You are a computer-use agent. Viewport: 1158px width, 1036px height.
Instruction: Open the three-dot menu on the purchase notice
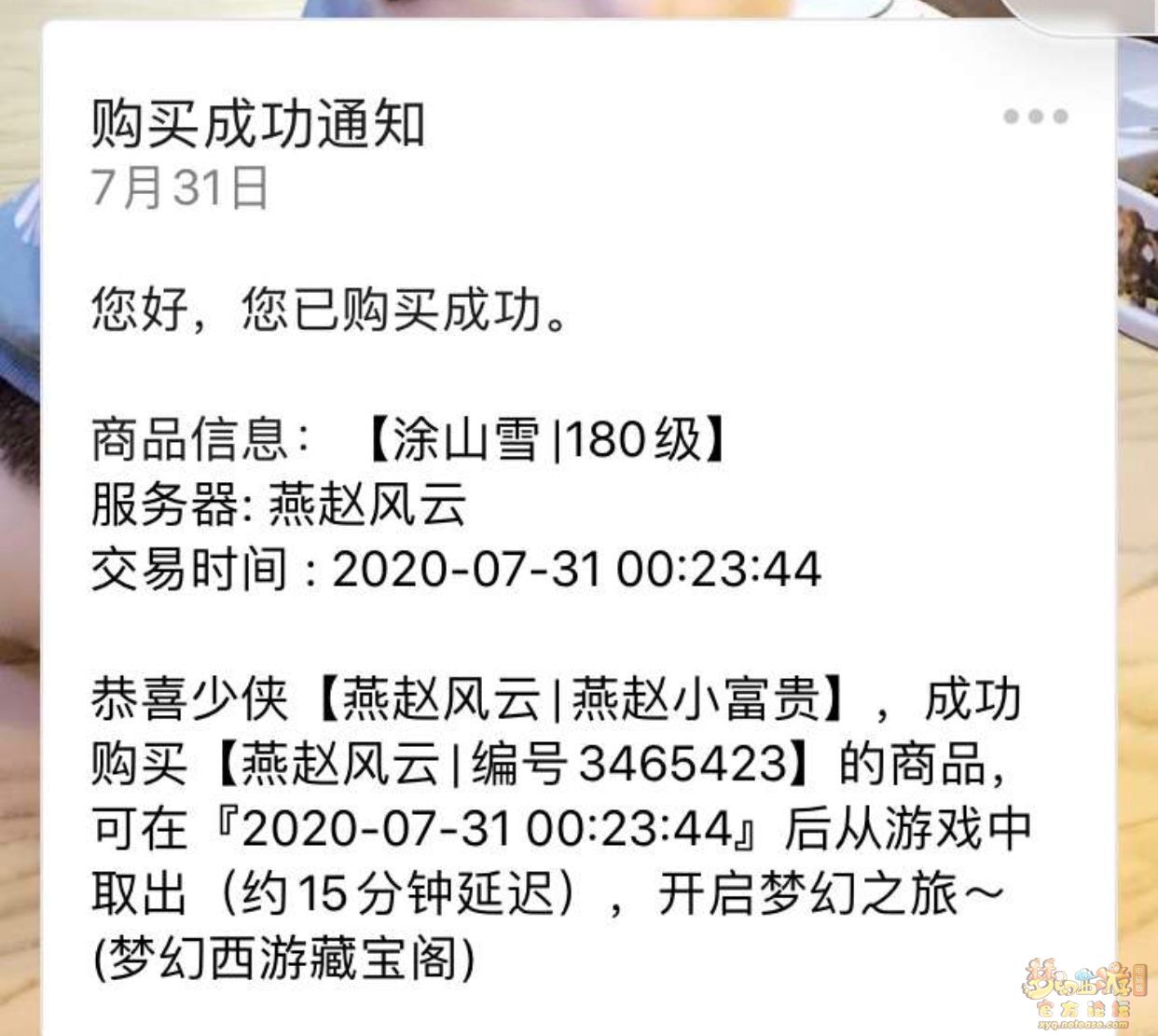(1035, 117)
